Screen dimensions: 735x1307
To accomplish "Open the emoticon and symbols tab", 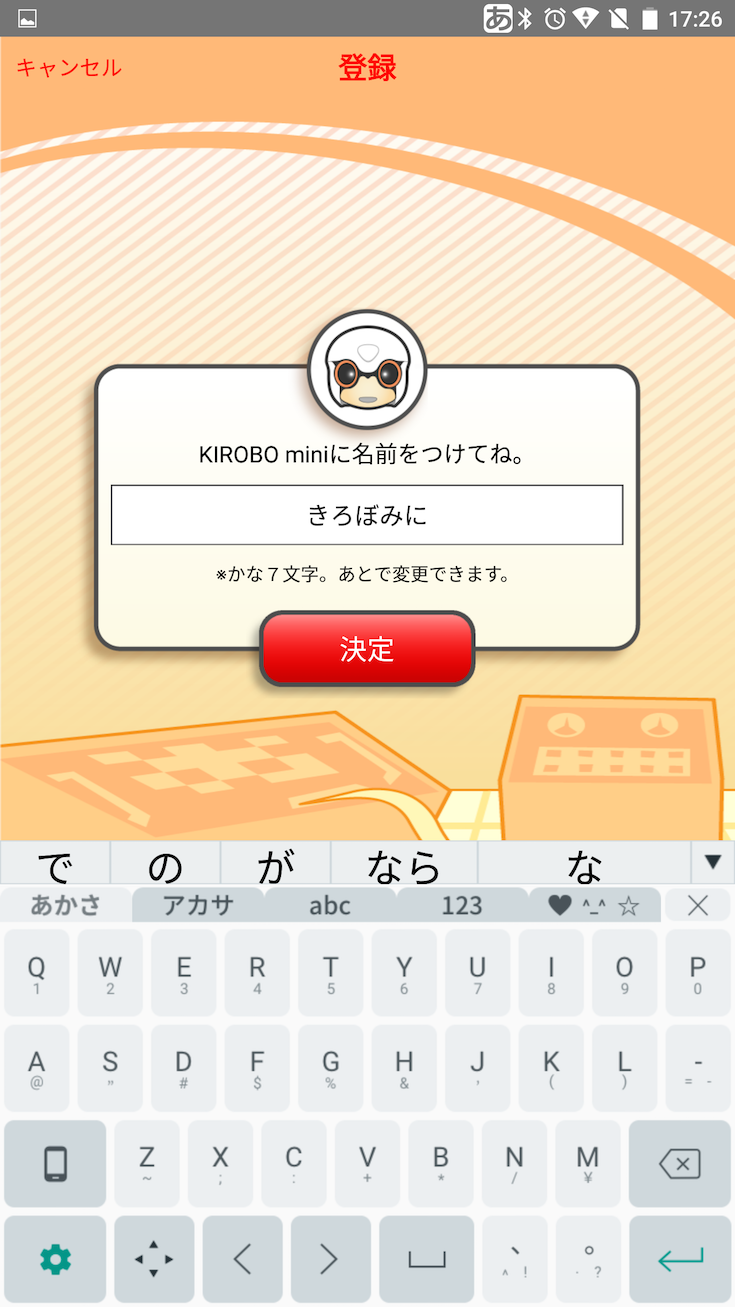I will tap(594, 906).
